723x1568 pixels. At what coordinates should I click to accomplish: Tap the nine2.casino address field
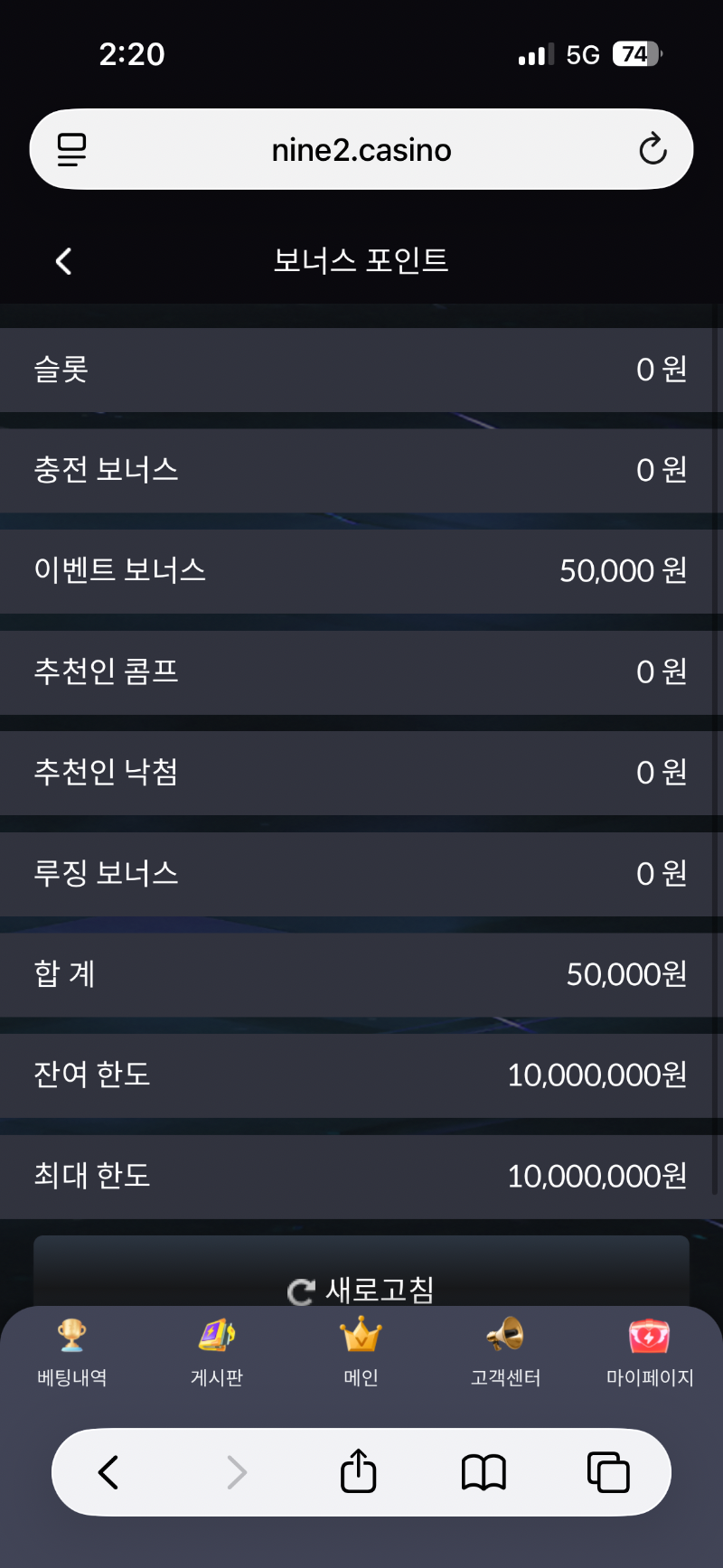[361, 150]
